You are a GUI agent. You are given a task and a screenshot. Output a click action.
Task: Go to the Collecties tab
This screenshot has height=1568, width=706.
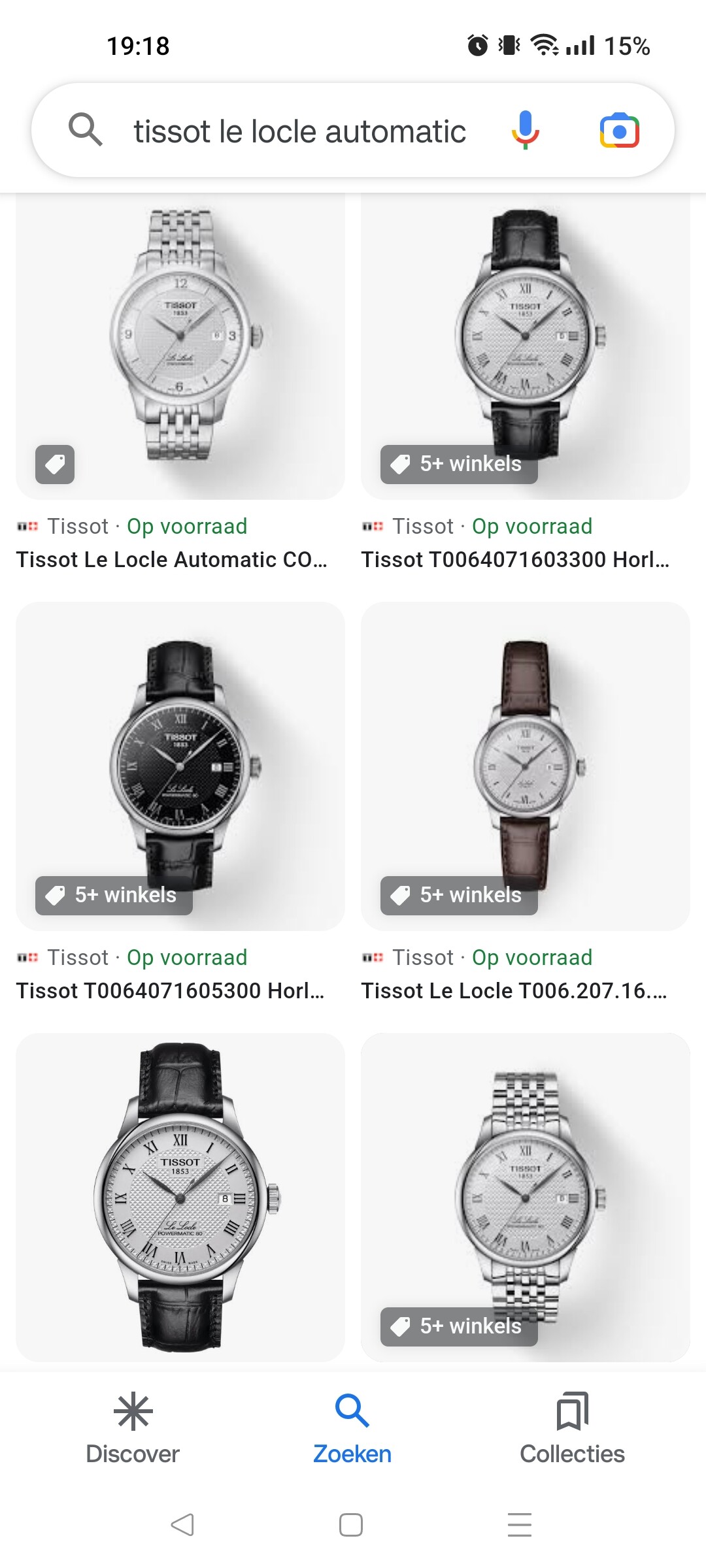click(x=572, y=1429)
